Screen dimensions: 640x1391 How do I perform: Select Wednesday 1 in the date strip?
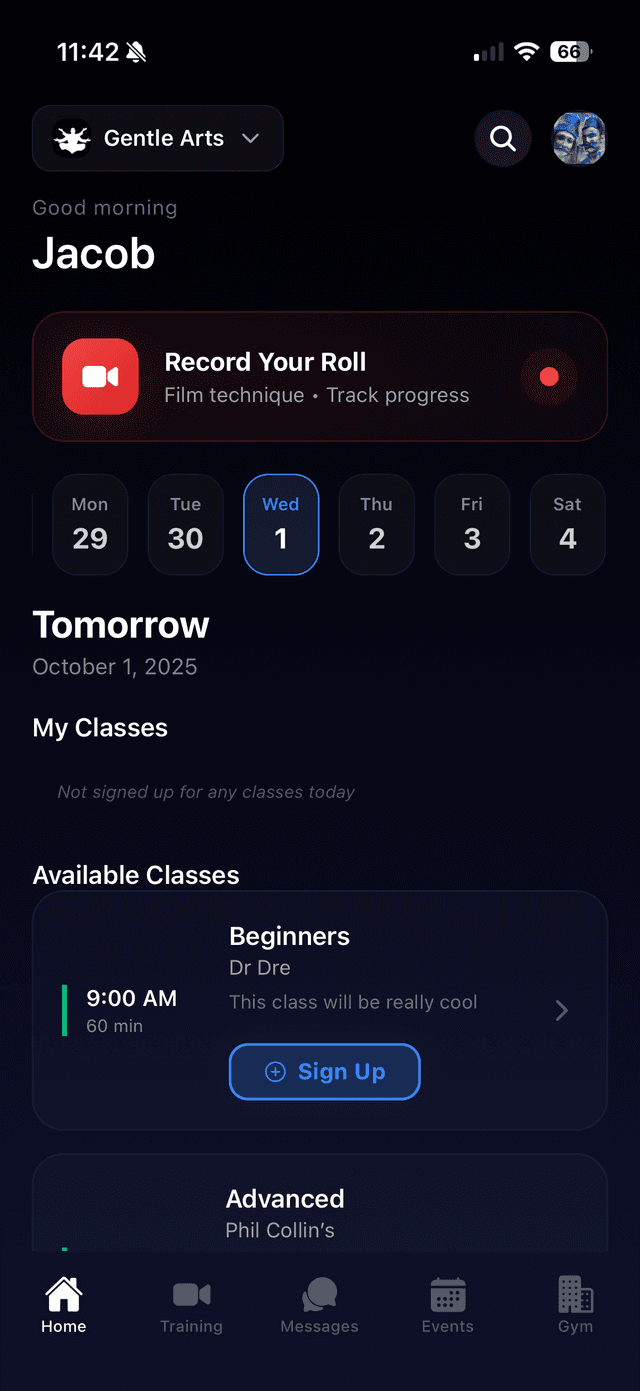[x=281, y=524]
